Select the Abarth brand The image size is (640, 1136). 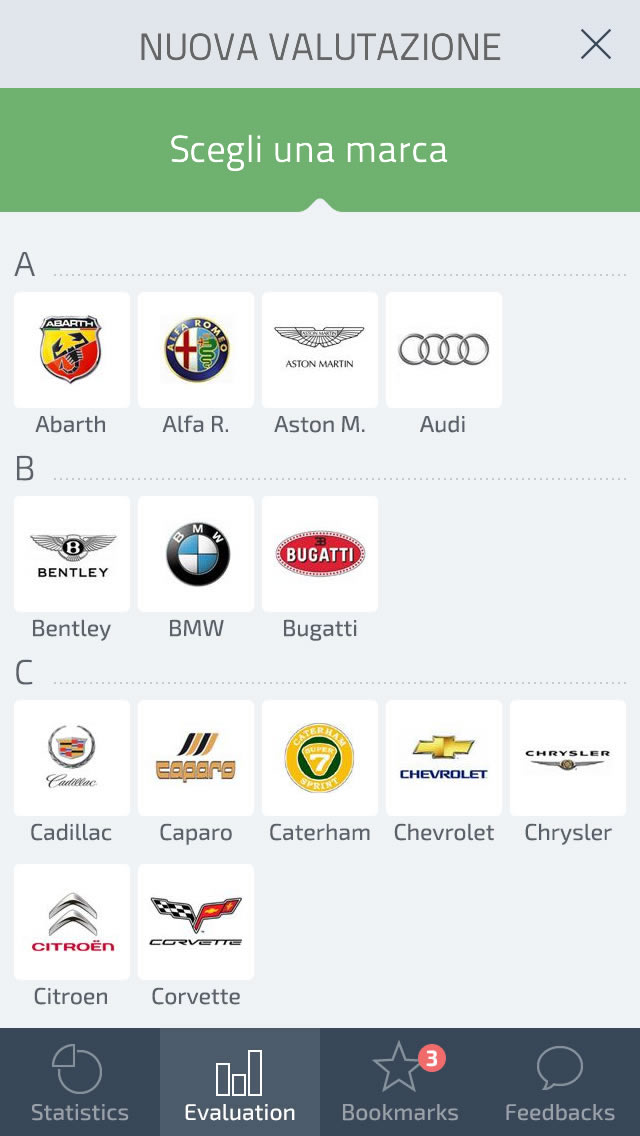[x=72, y=350]
